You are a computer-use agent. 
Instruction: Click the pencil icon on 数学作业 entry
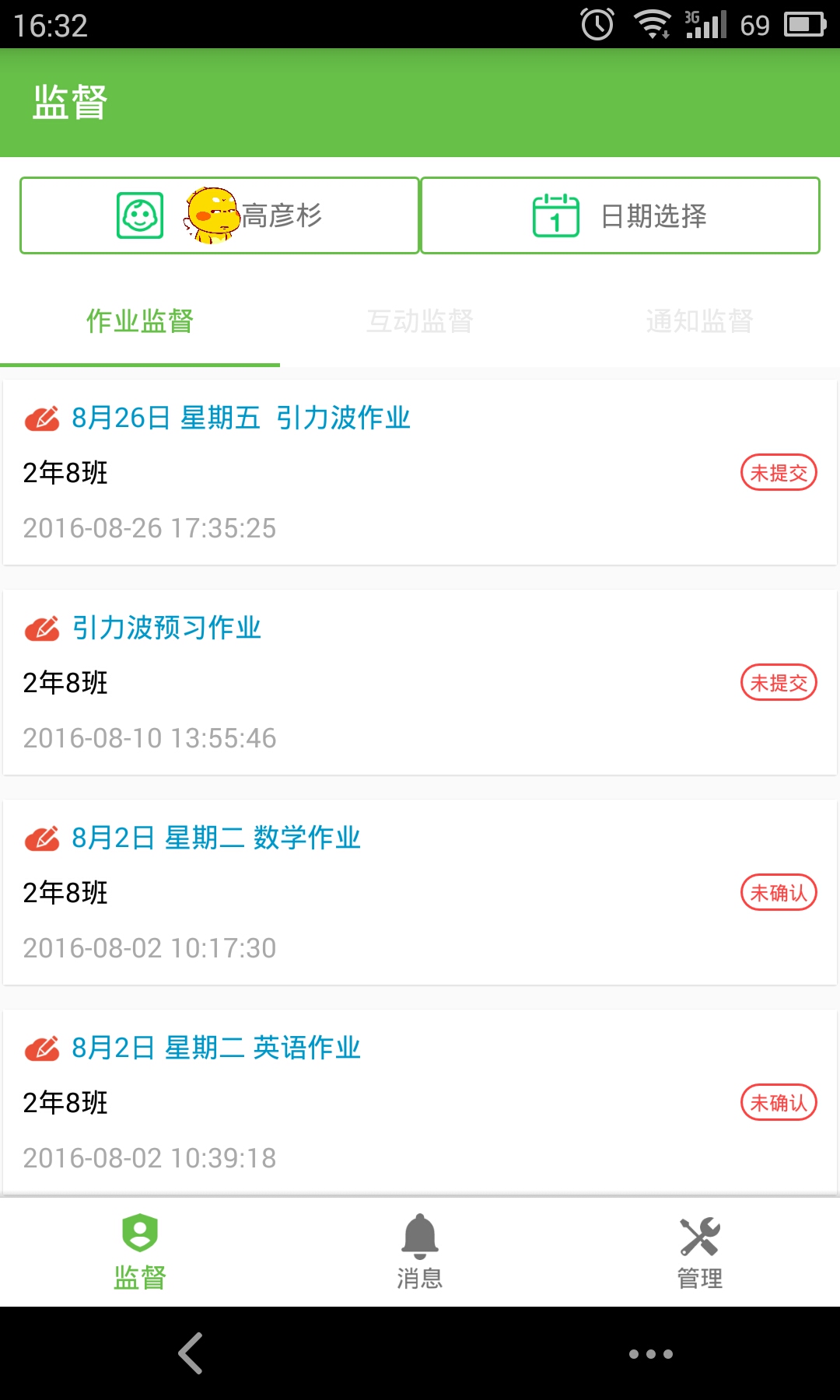(43, 838)
